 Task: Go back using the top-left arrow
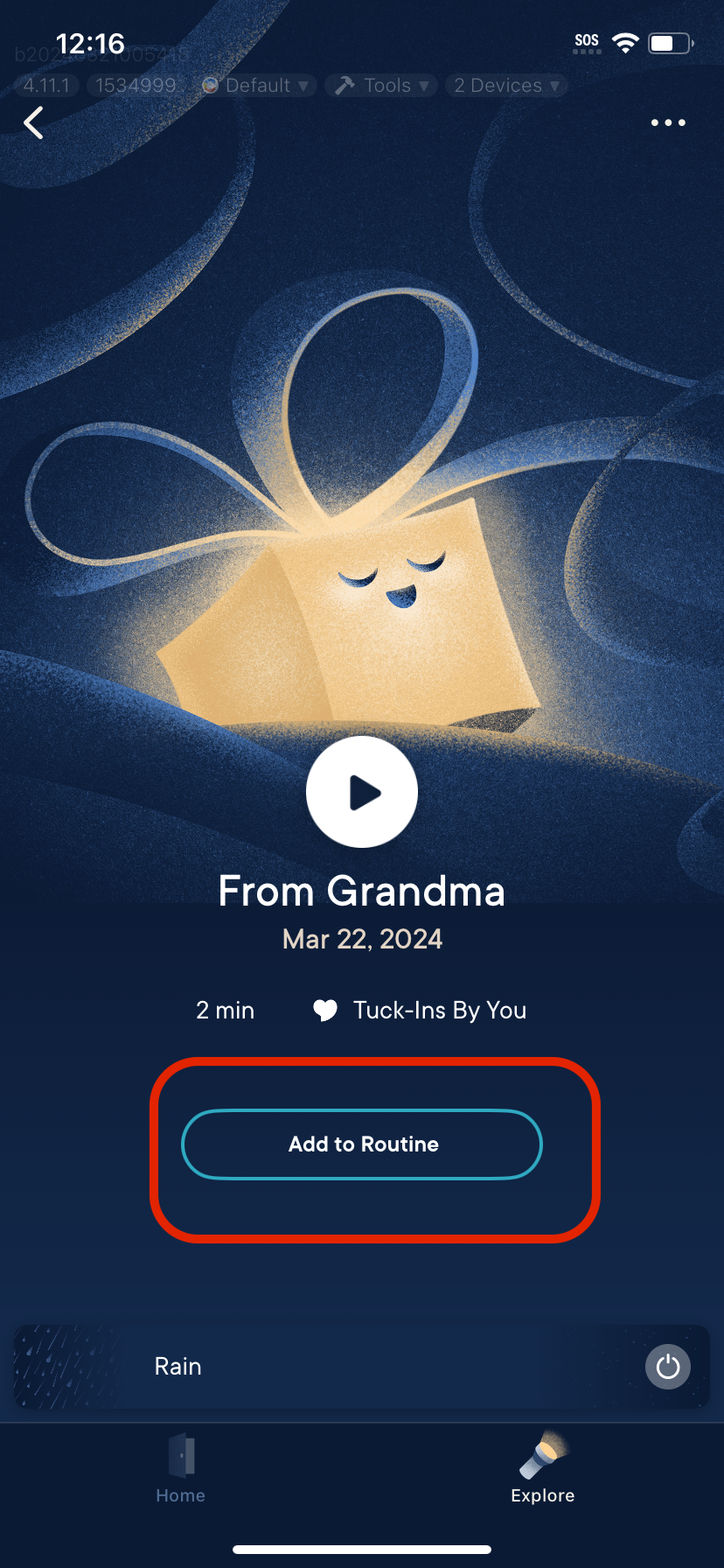tap(34, 123)
